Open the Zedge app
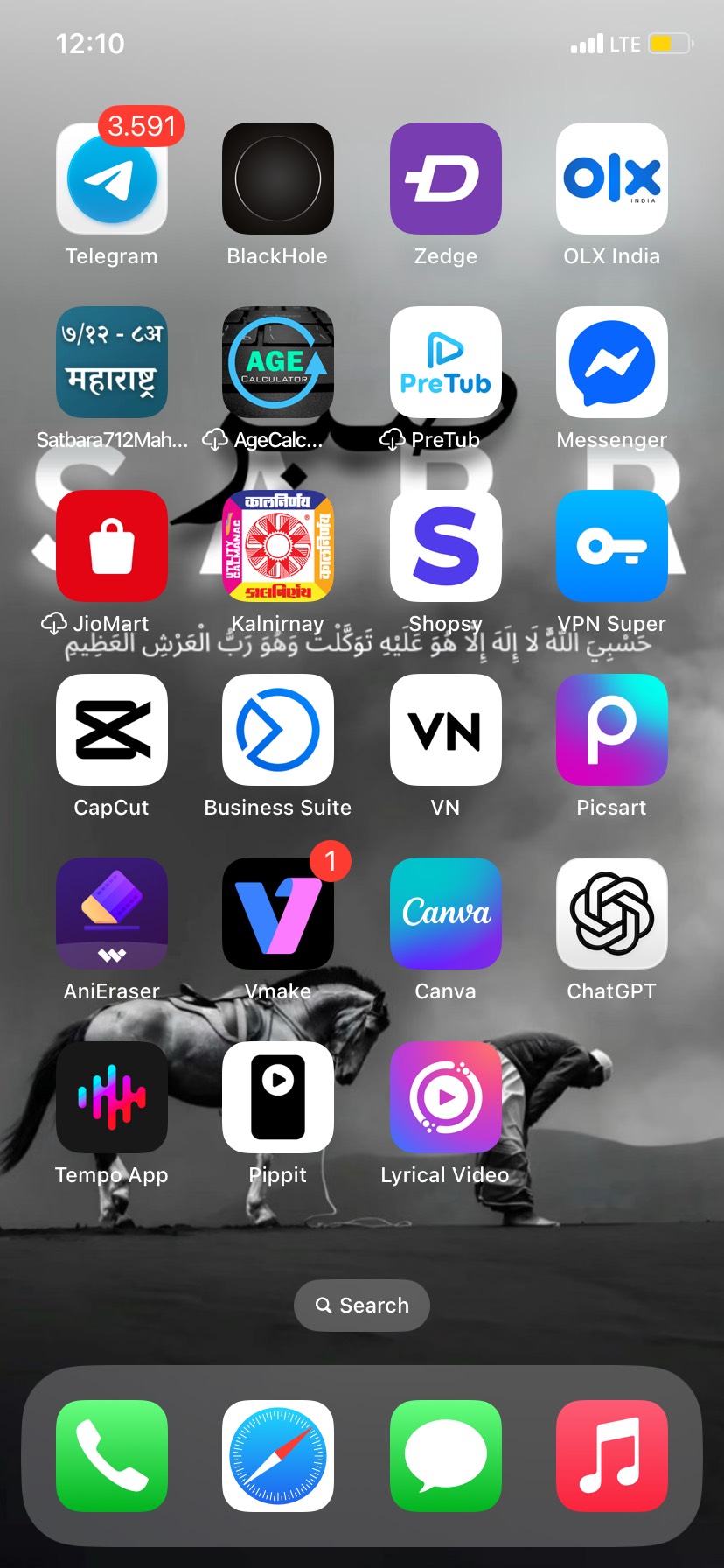Image resolution: width=724 pixels, height=1568 pixels. tap(445, 178)
